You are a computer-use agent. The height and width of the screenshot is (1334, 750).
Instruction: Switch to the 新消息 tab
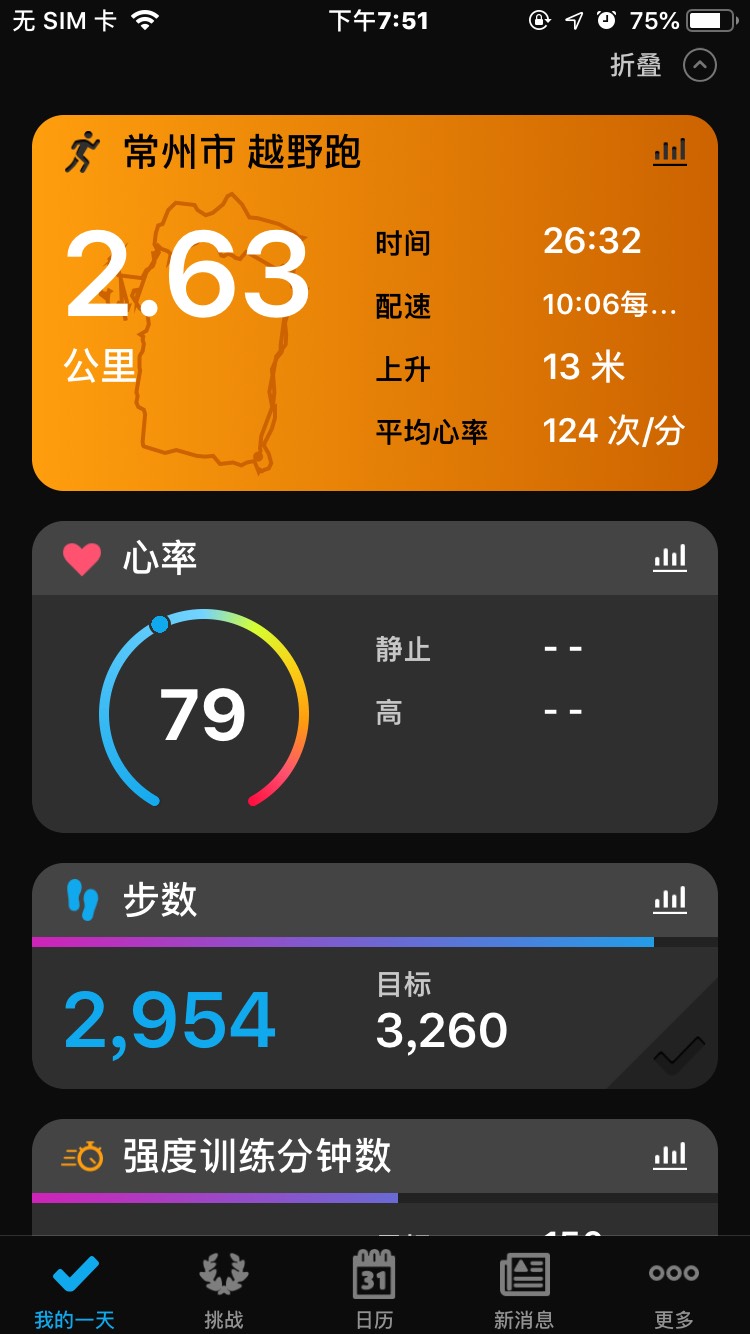point(524,1290)
